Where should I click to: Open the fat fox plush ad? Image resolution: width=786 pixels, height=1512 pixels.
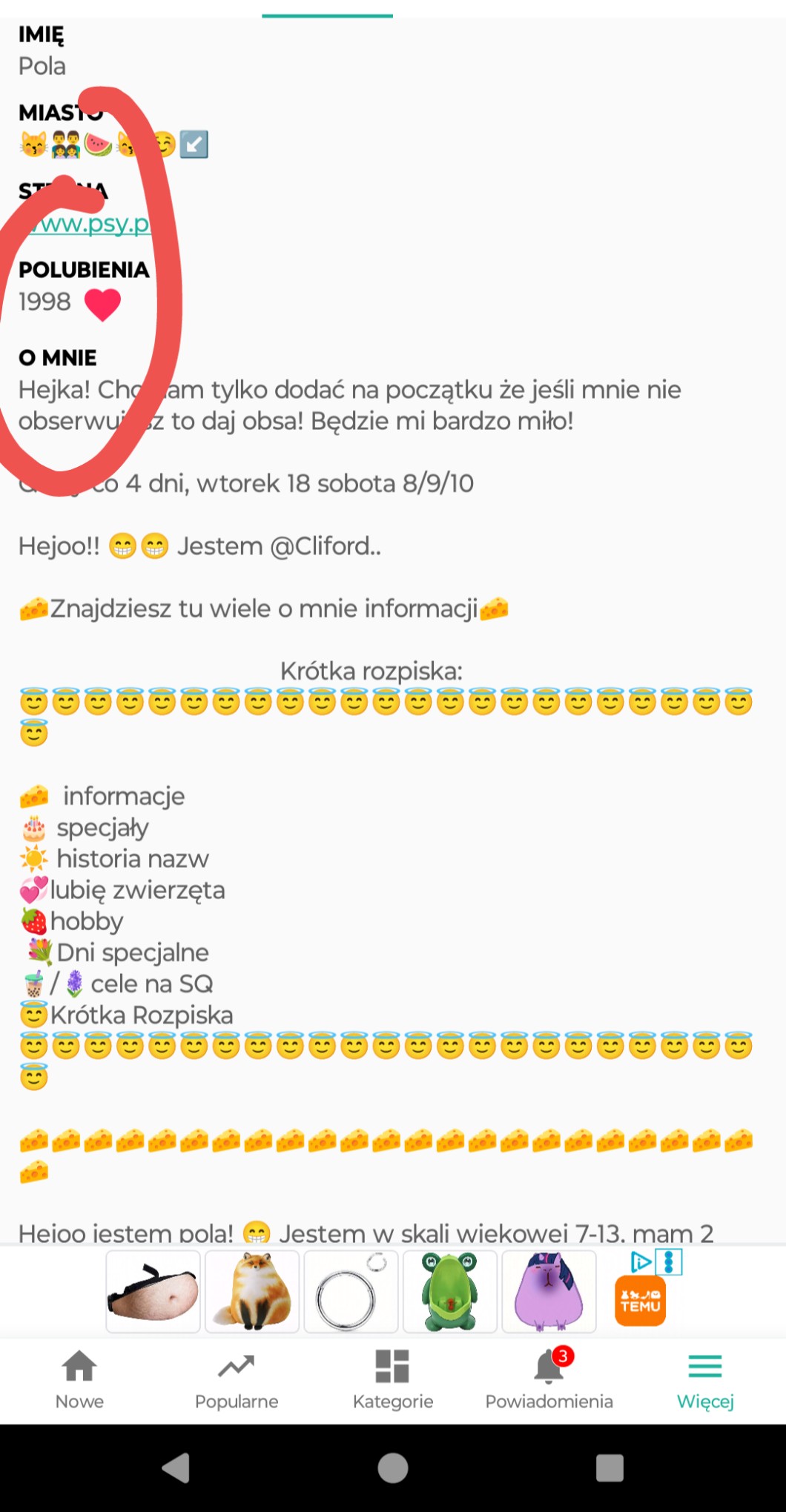pyautogui.click(x=252, y=1291)
